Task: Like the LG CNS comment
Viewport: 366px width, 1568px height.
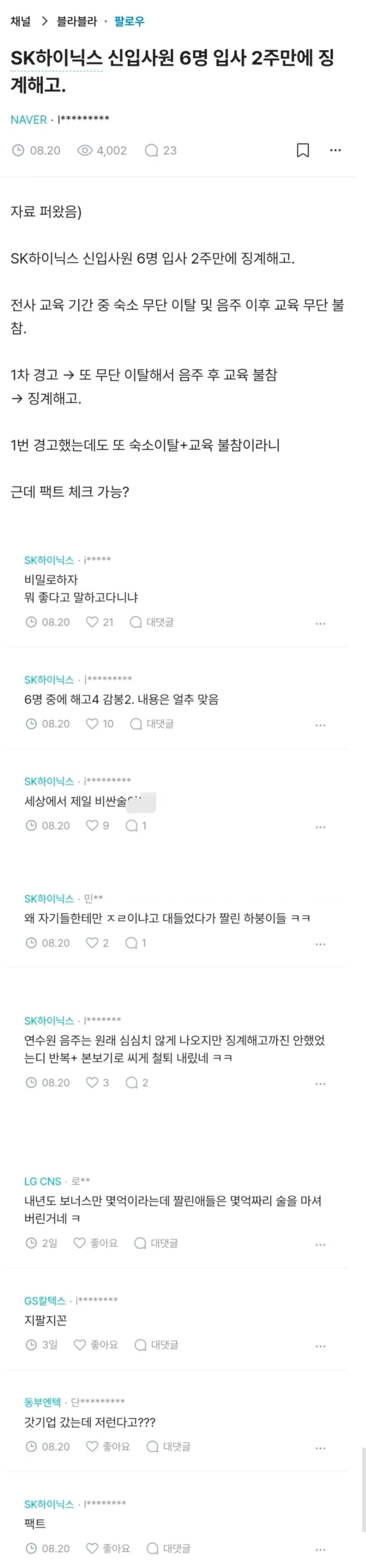Action: pos(96,1243)
